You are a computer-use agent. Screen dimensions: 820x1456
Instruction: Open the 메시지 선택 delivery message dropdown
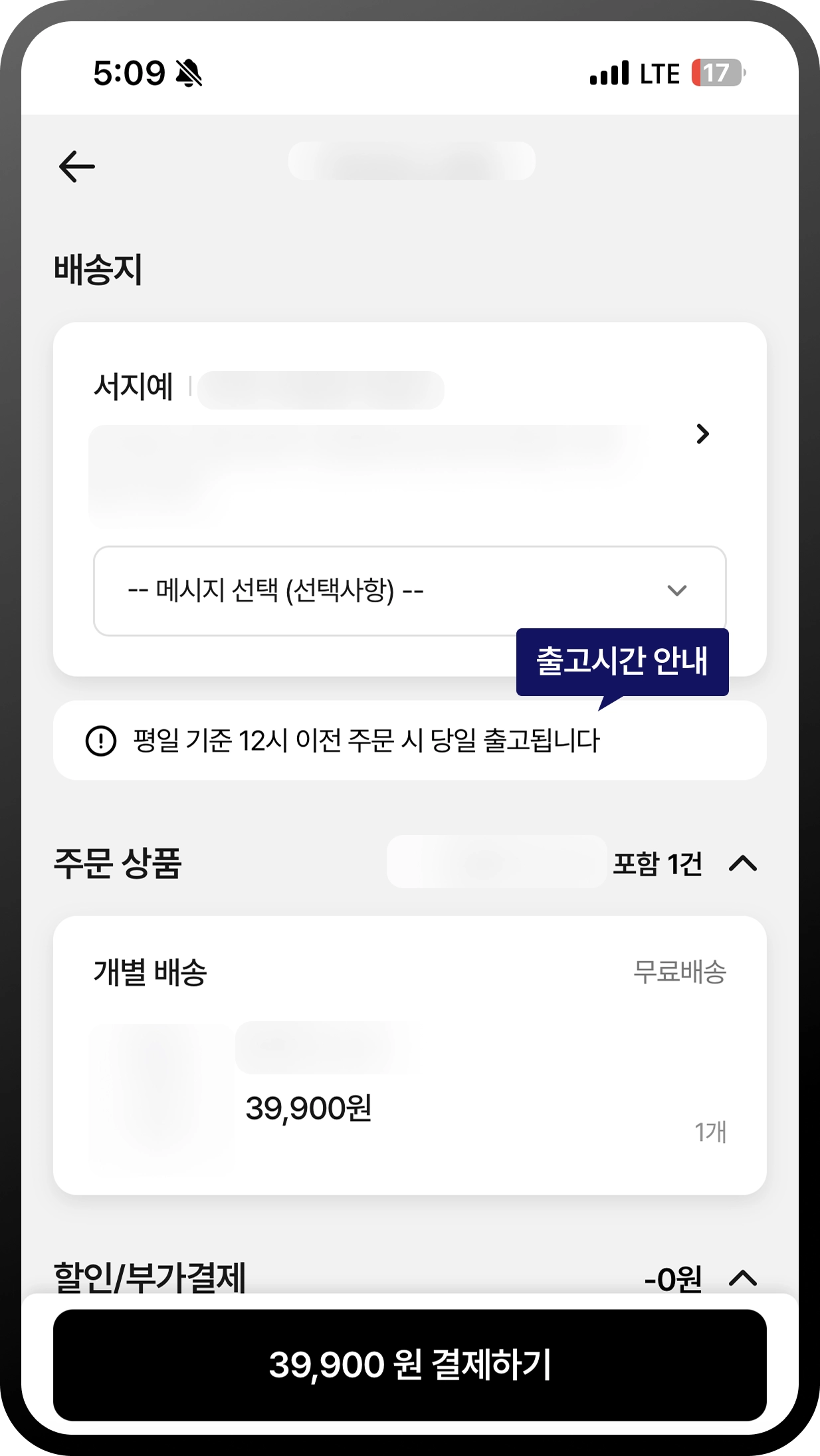point(409,590)
